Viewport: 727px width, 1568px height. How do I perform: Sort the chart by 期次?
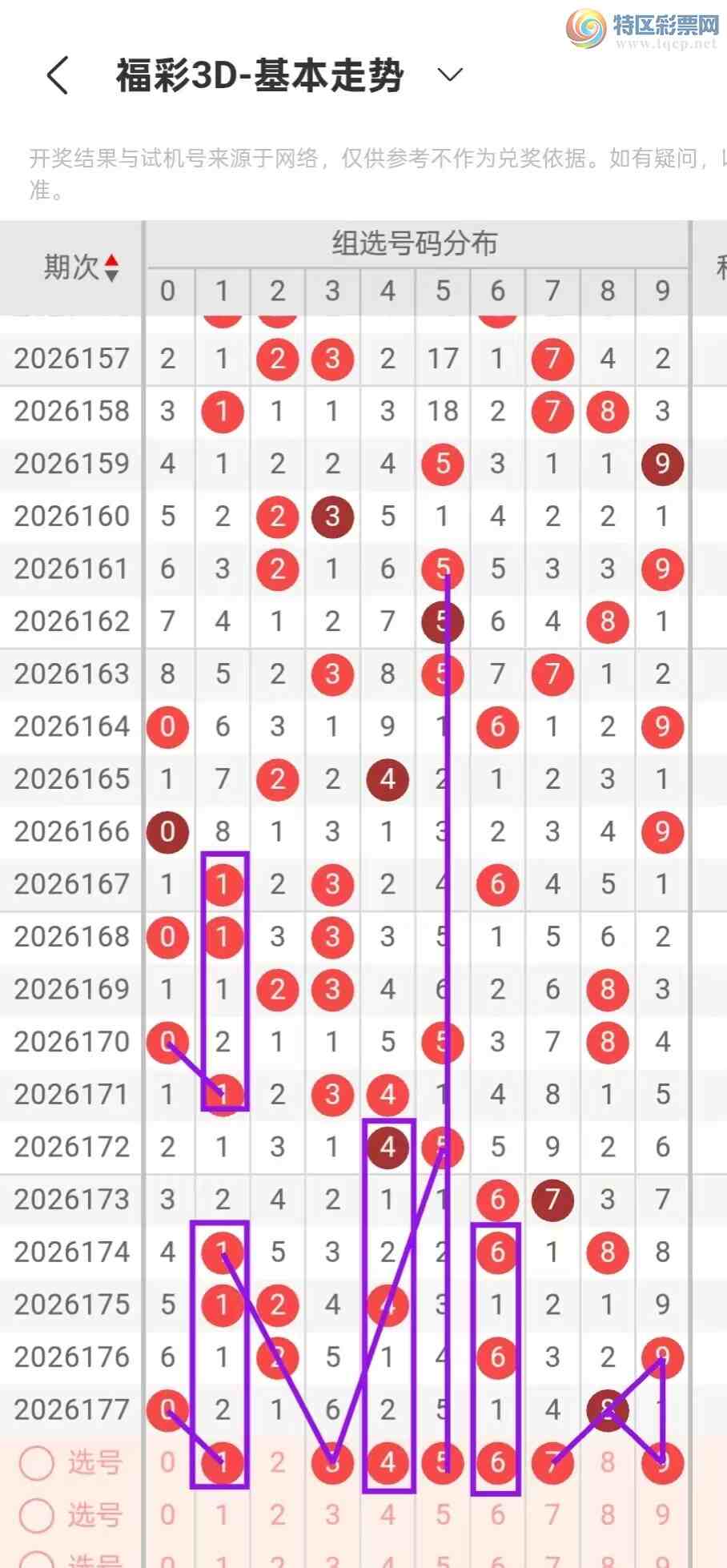pos(111,267)
